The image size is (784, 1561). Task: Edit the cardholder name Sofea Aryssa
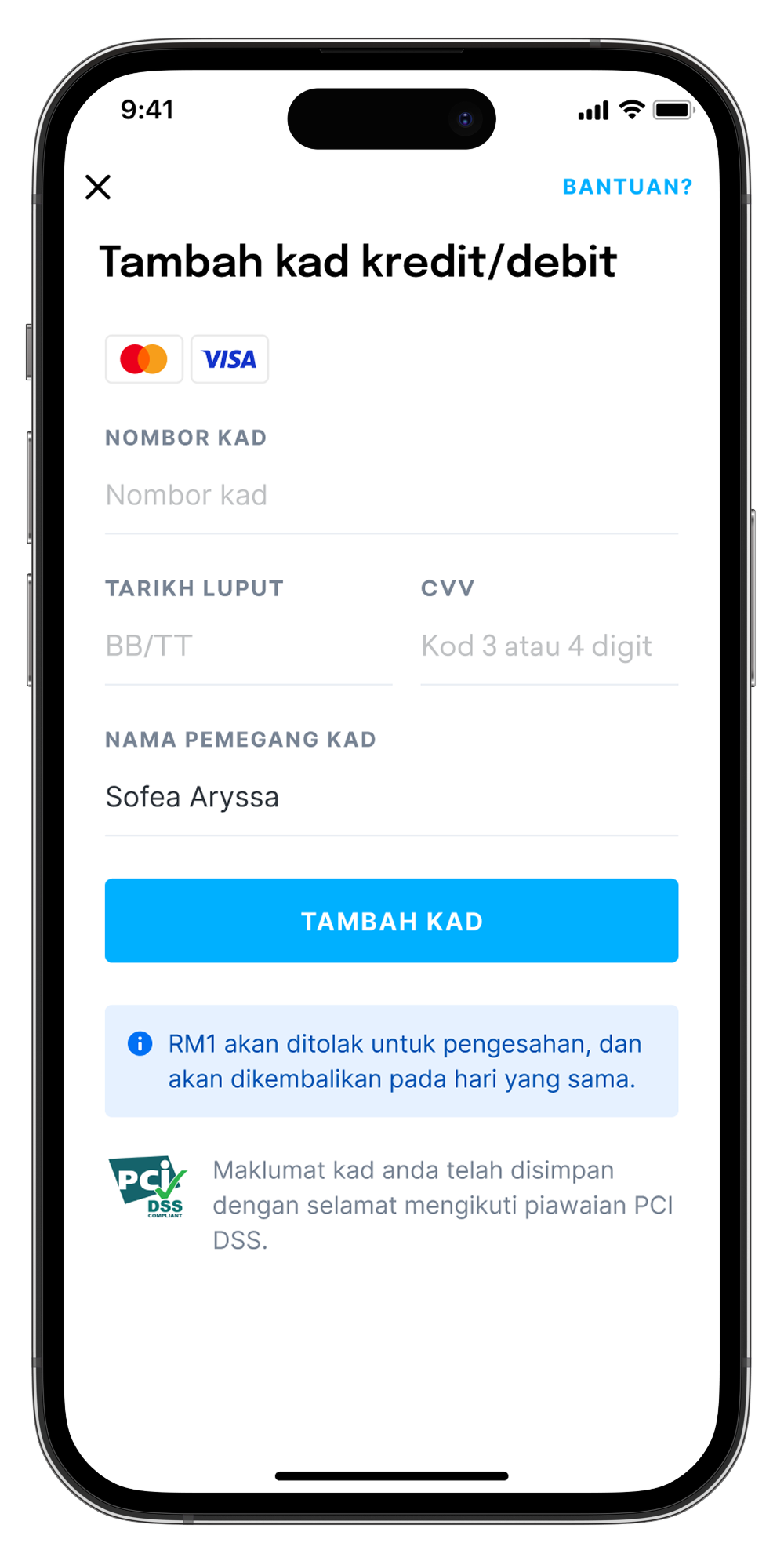pos(390,797)
